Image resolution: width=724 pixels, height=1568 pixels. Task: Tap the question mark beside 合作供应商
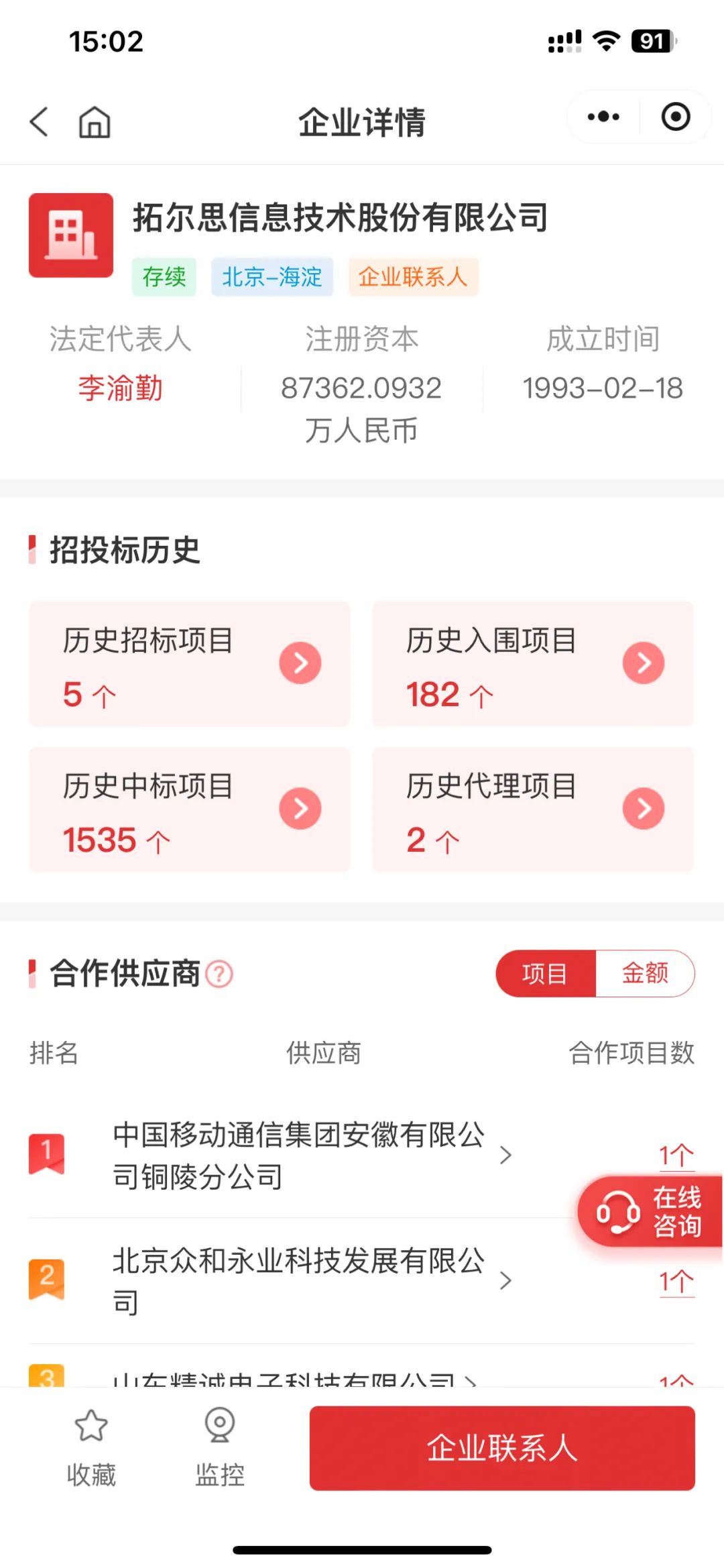pos(219,973)
